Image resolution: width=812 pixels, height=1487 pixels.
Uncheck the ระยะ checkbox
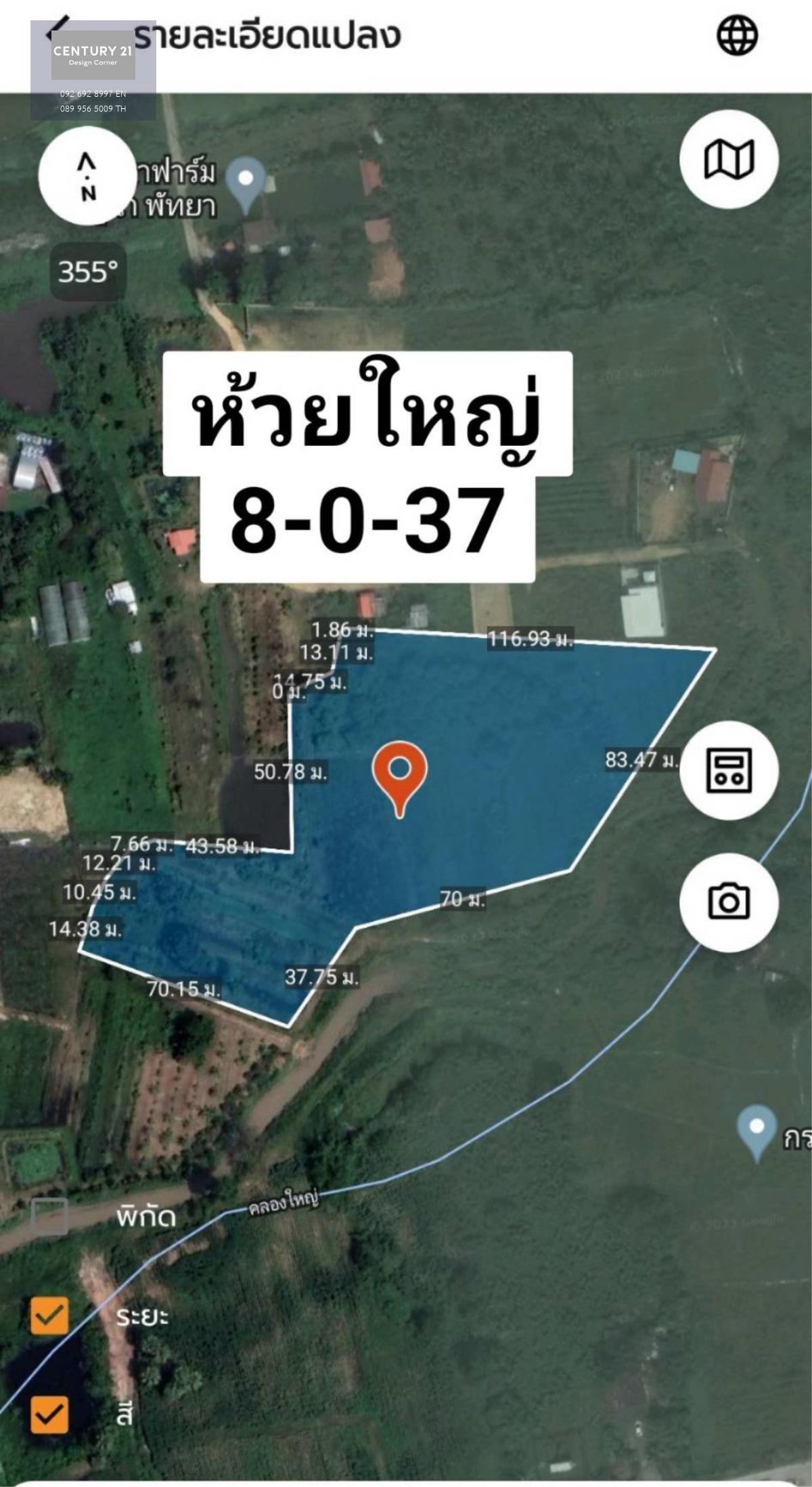(49, 1316)
